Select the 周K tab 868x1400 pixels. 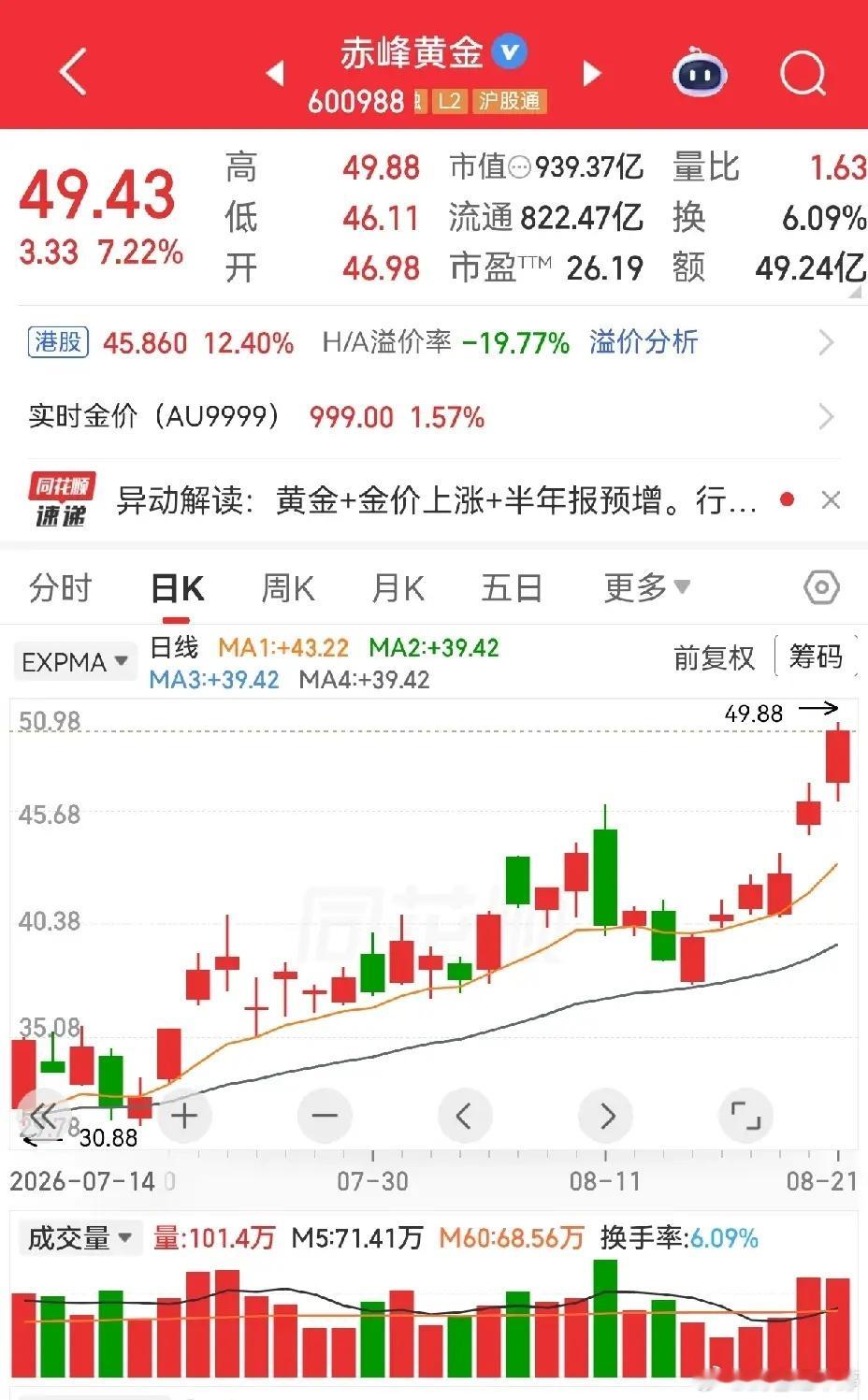tap(287, 588)
